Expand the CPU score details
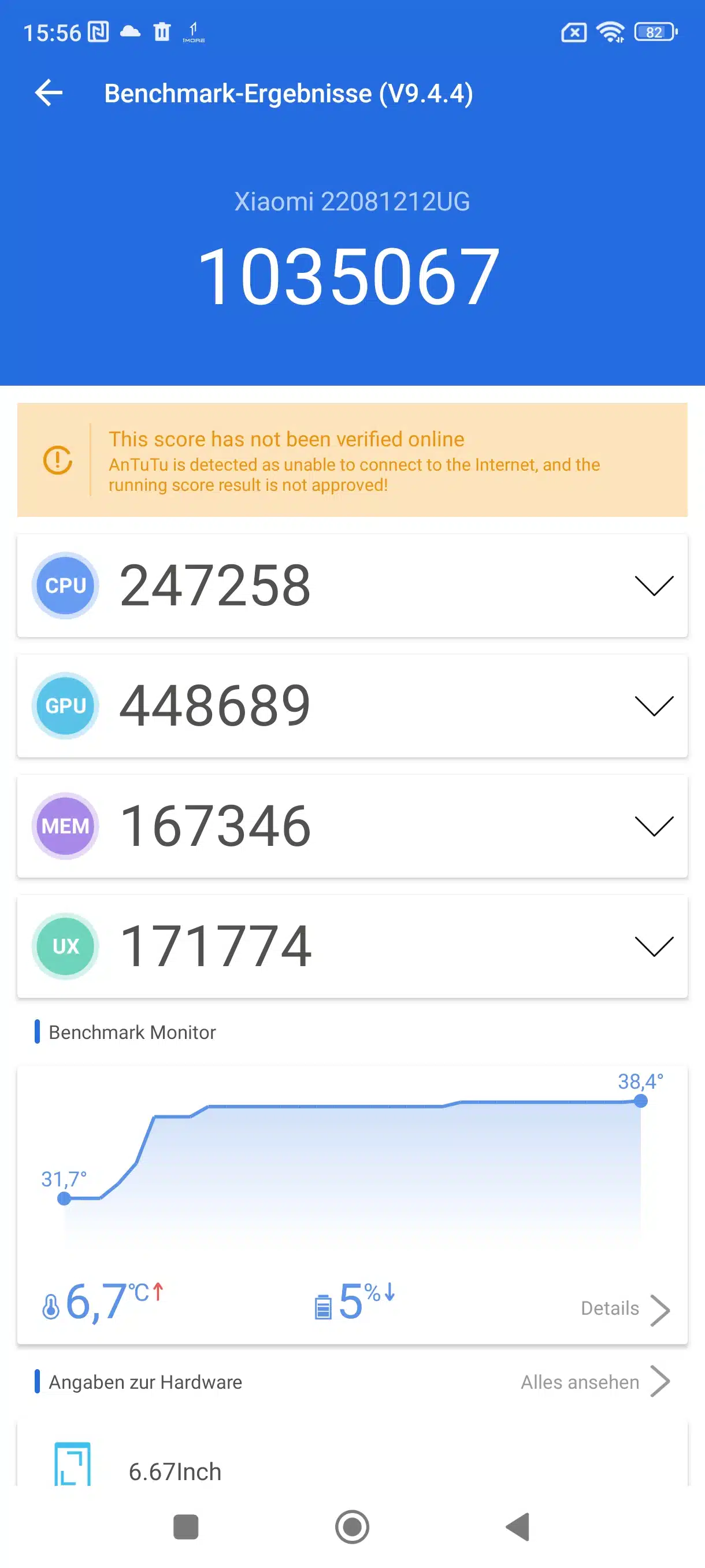 coord(654,586)
